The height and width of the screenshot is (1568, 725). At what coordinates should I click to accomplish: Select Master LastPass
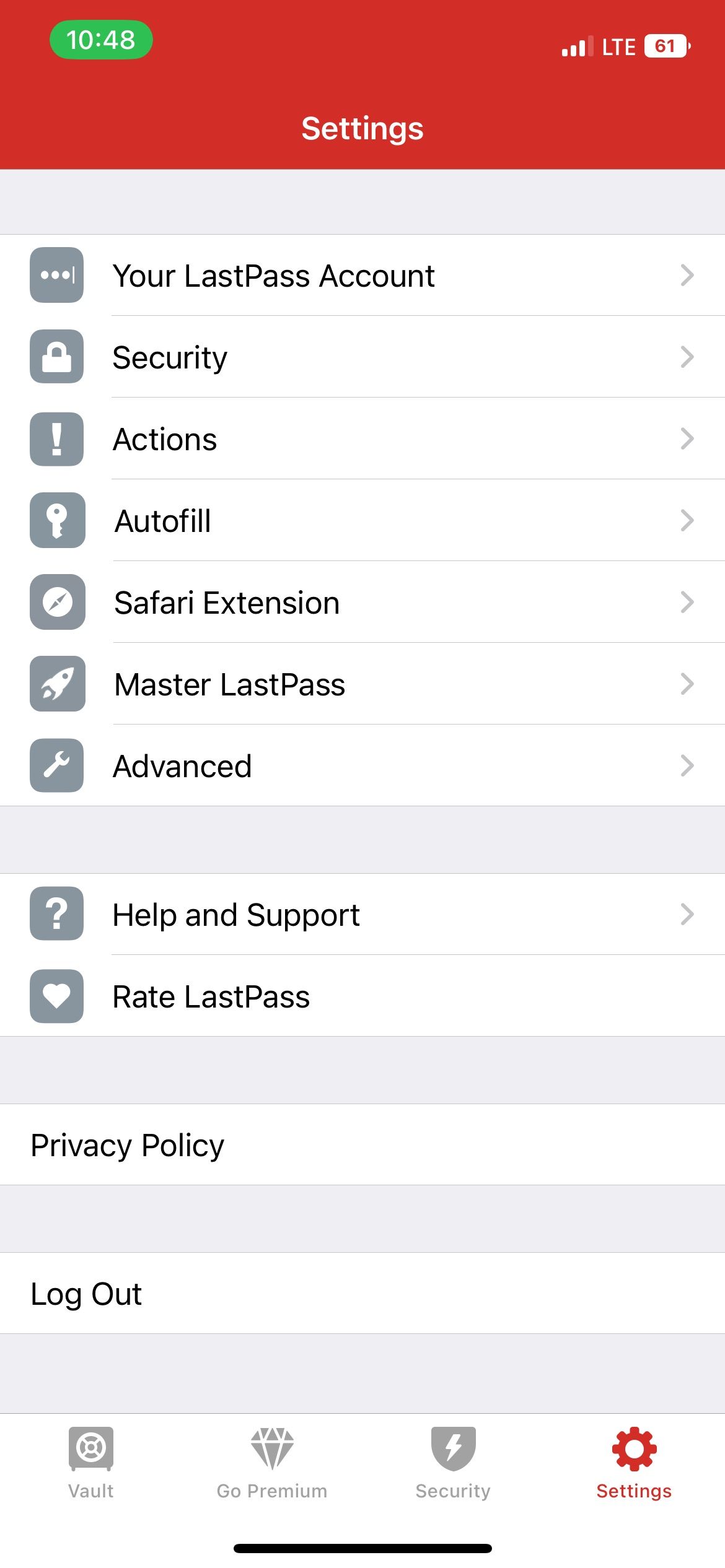(x=362, y=684)
